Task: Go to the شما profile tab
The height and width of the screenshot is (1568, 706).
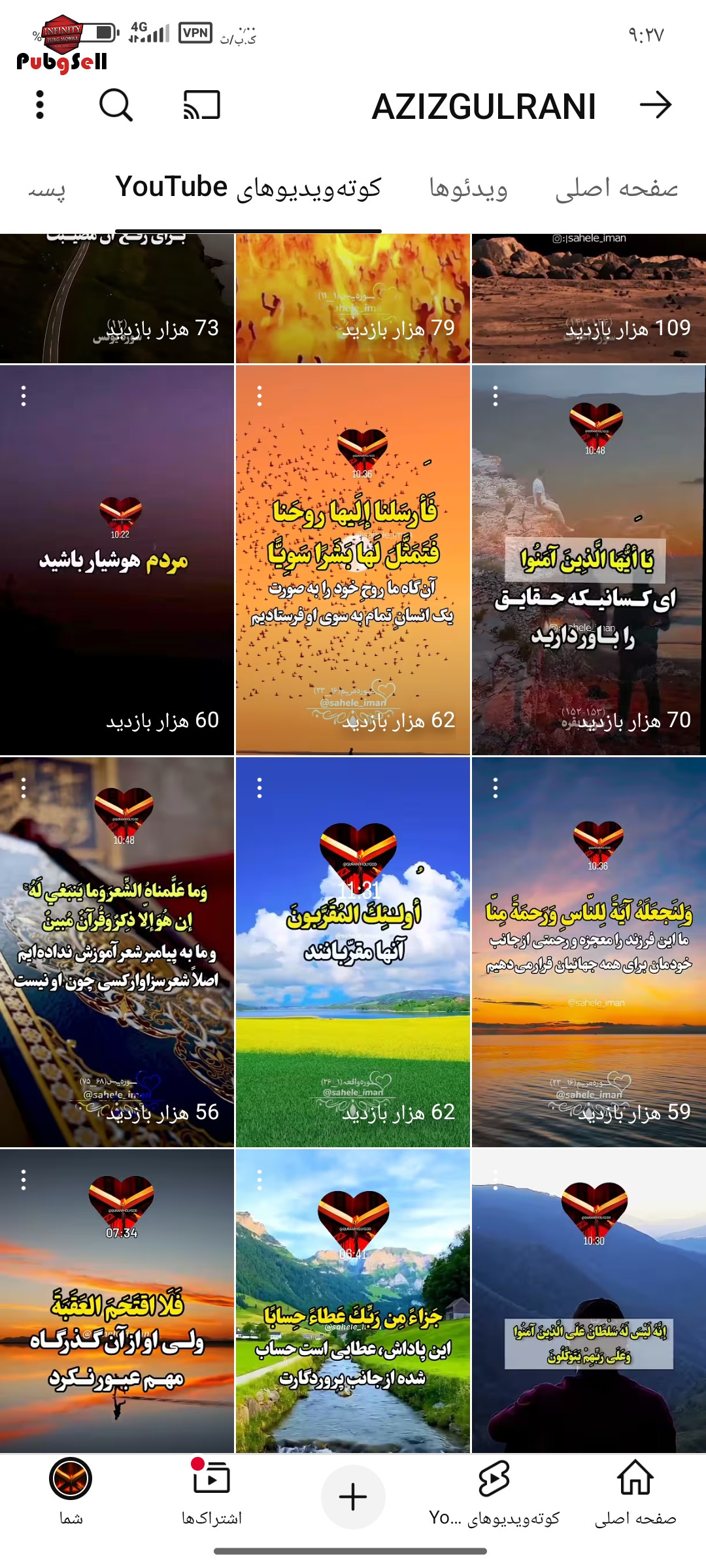Action: (71, 1492)
